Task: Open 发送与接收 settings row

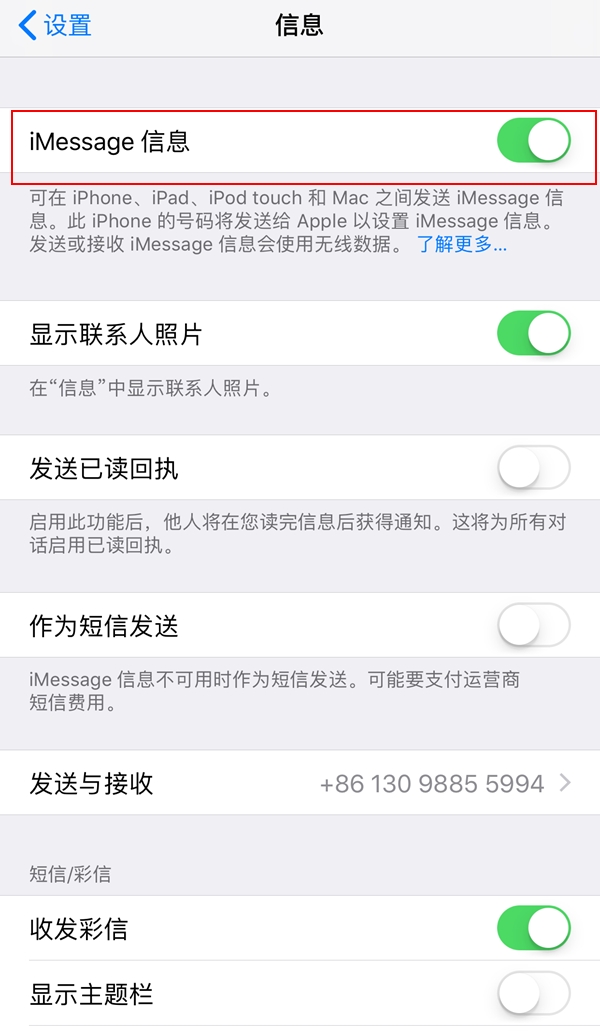Action: pyautogui.click(x=300, y=783)
